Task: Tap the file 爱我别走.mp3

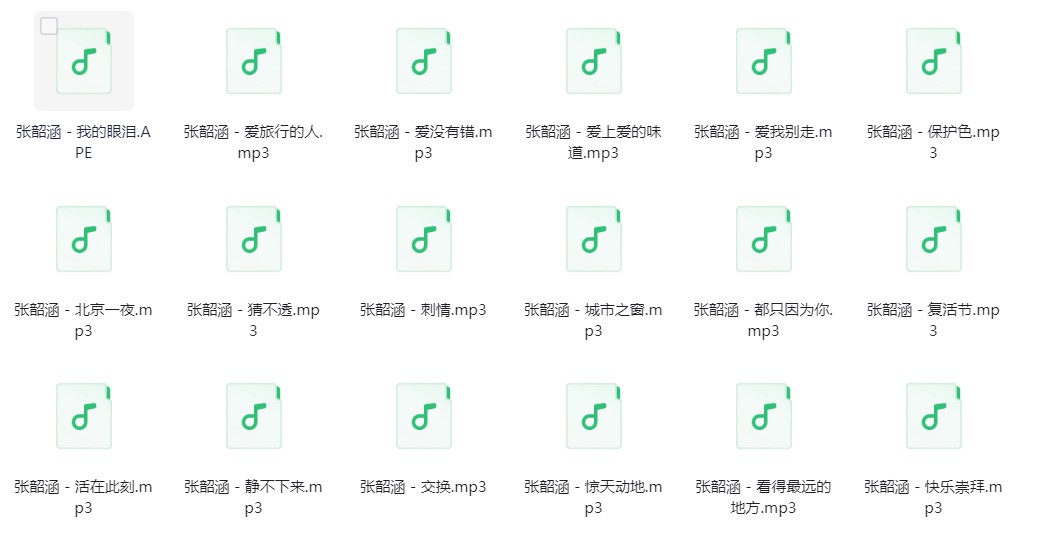Action: (x=764, y=61)
